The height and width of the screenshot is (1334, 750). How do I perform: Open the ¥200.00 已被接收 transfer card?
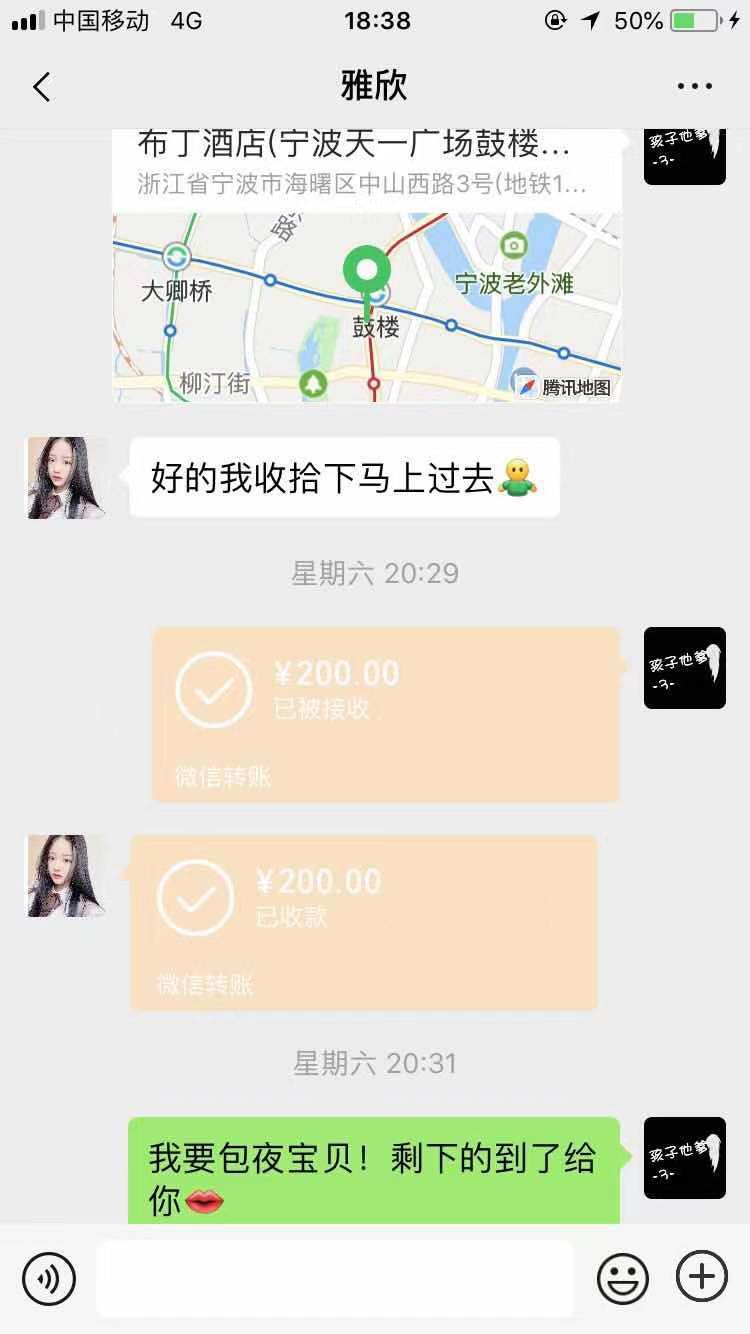(385, 714)
